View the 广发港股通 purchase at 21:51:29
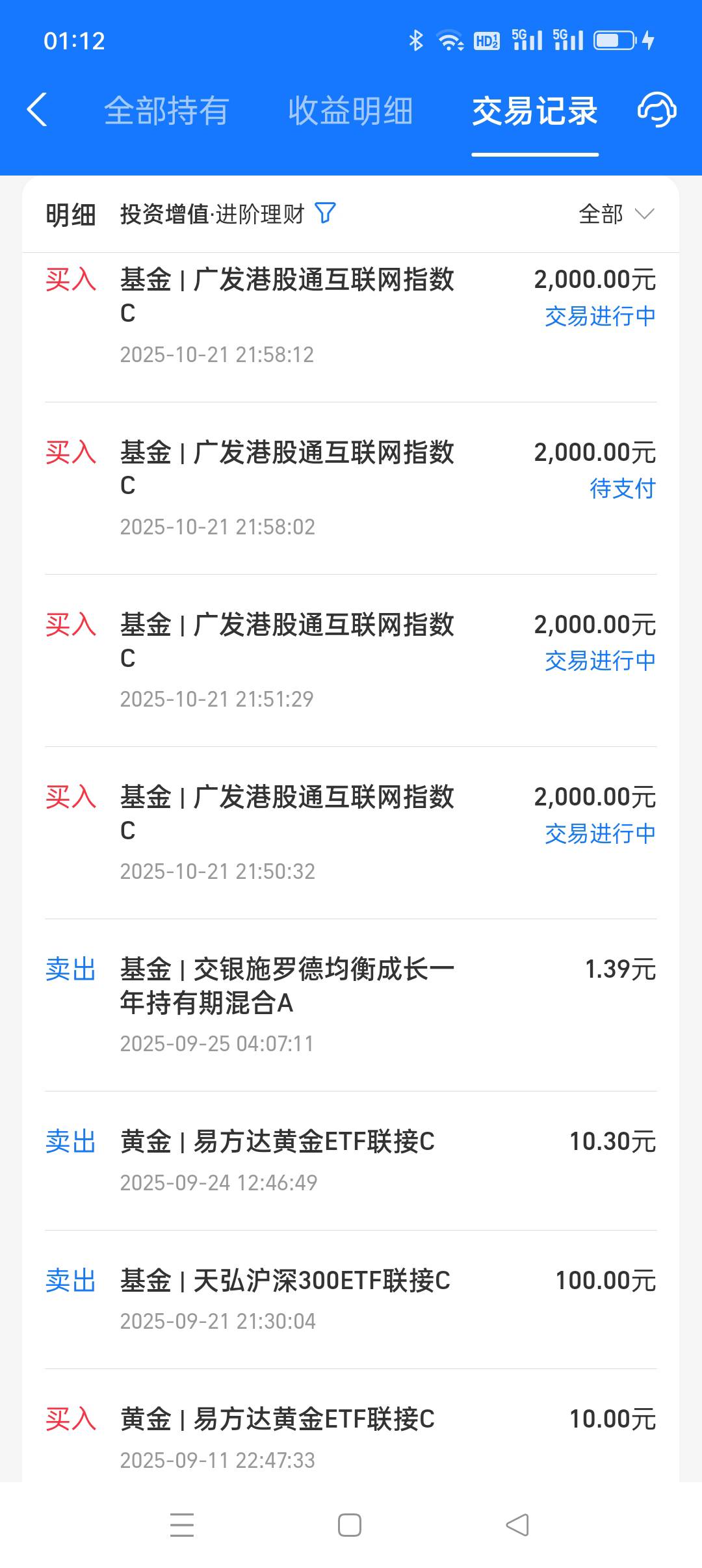 click(351, 660)
